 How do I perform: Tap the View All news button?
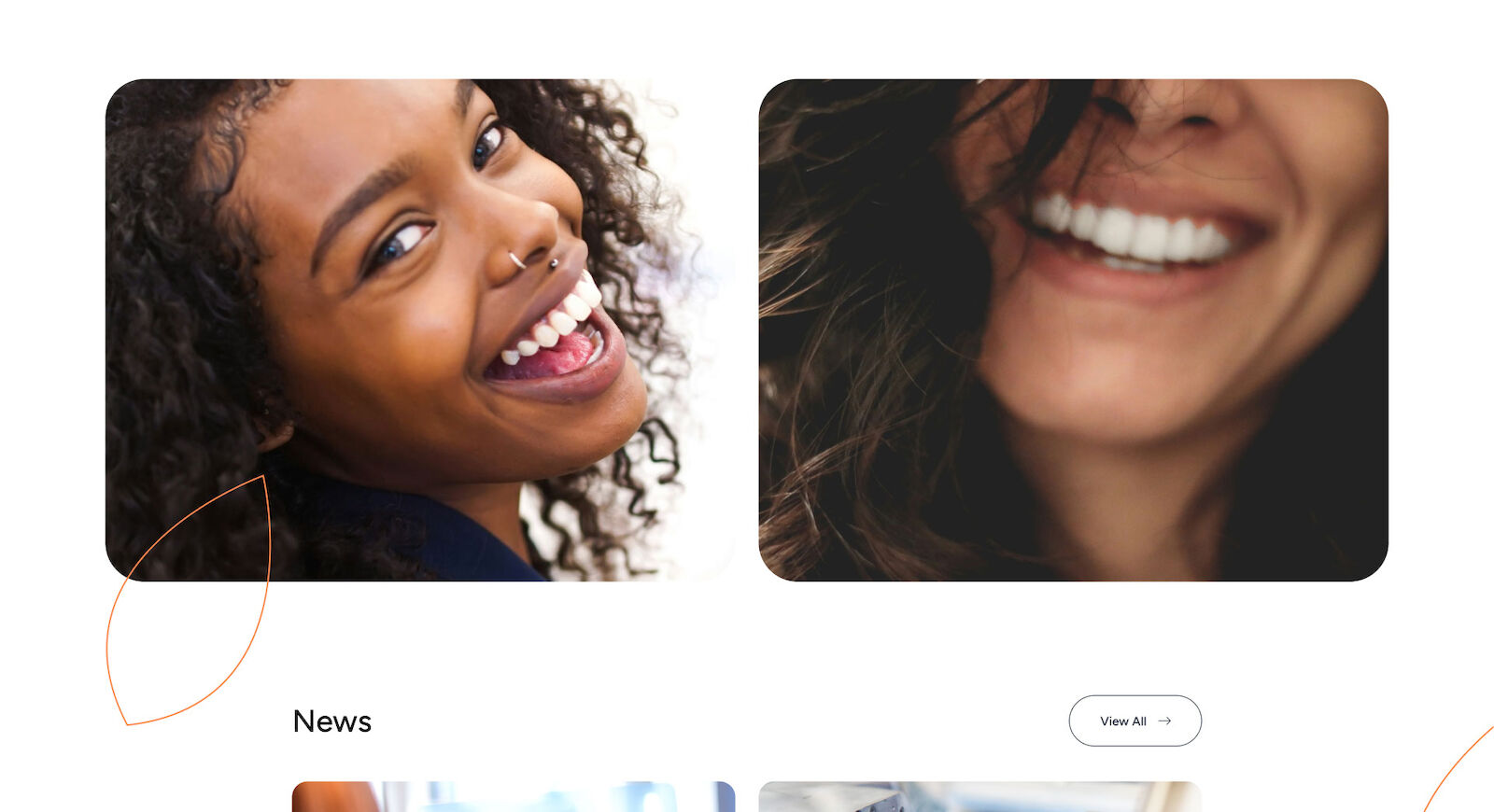tap(1135, 721)
